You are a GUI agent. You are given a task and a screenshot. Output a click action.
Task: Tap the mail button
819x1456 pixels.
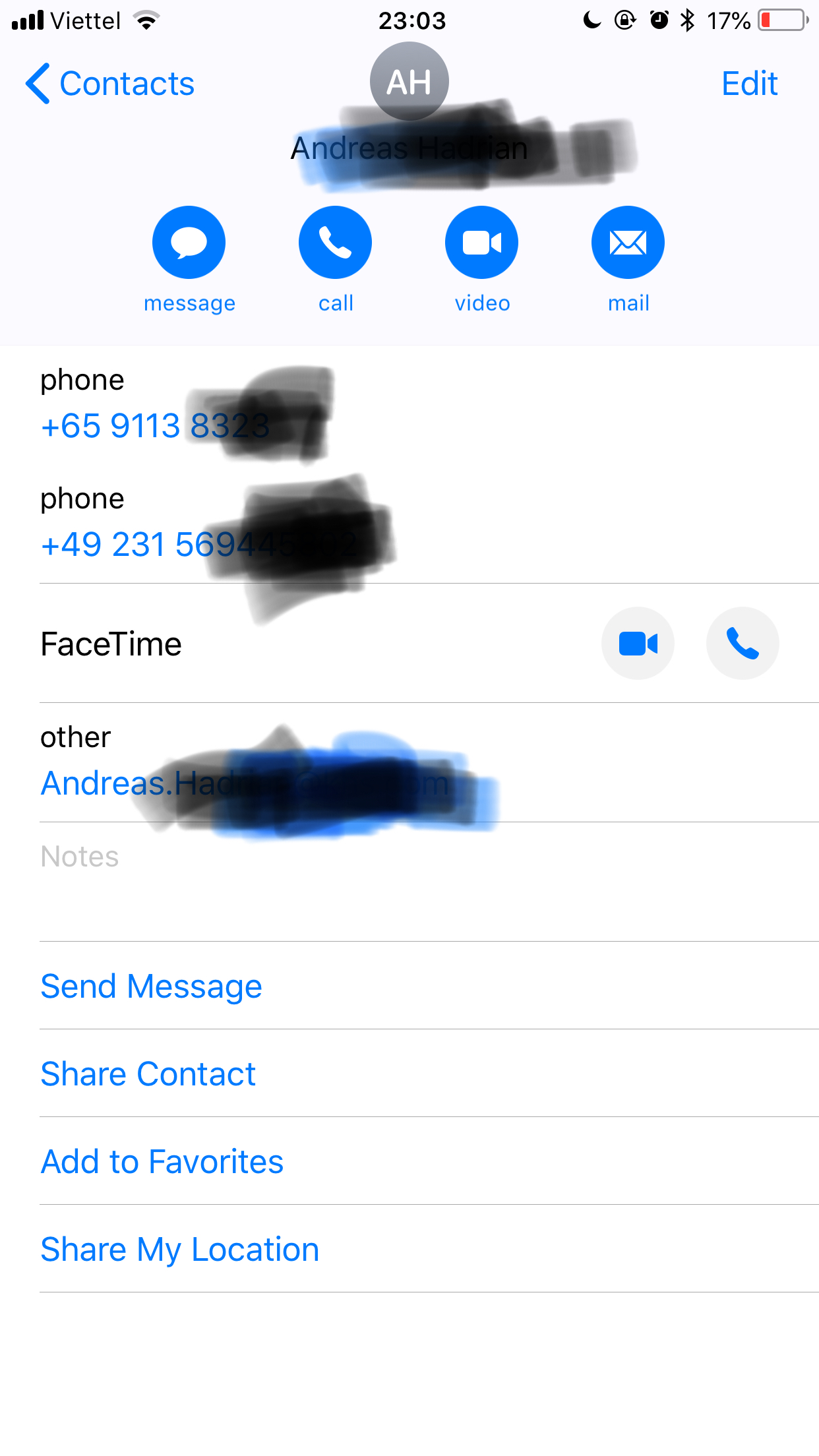(x=628, y=242)
